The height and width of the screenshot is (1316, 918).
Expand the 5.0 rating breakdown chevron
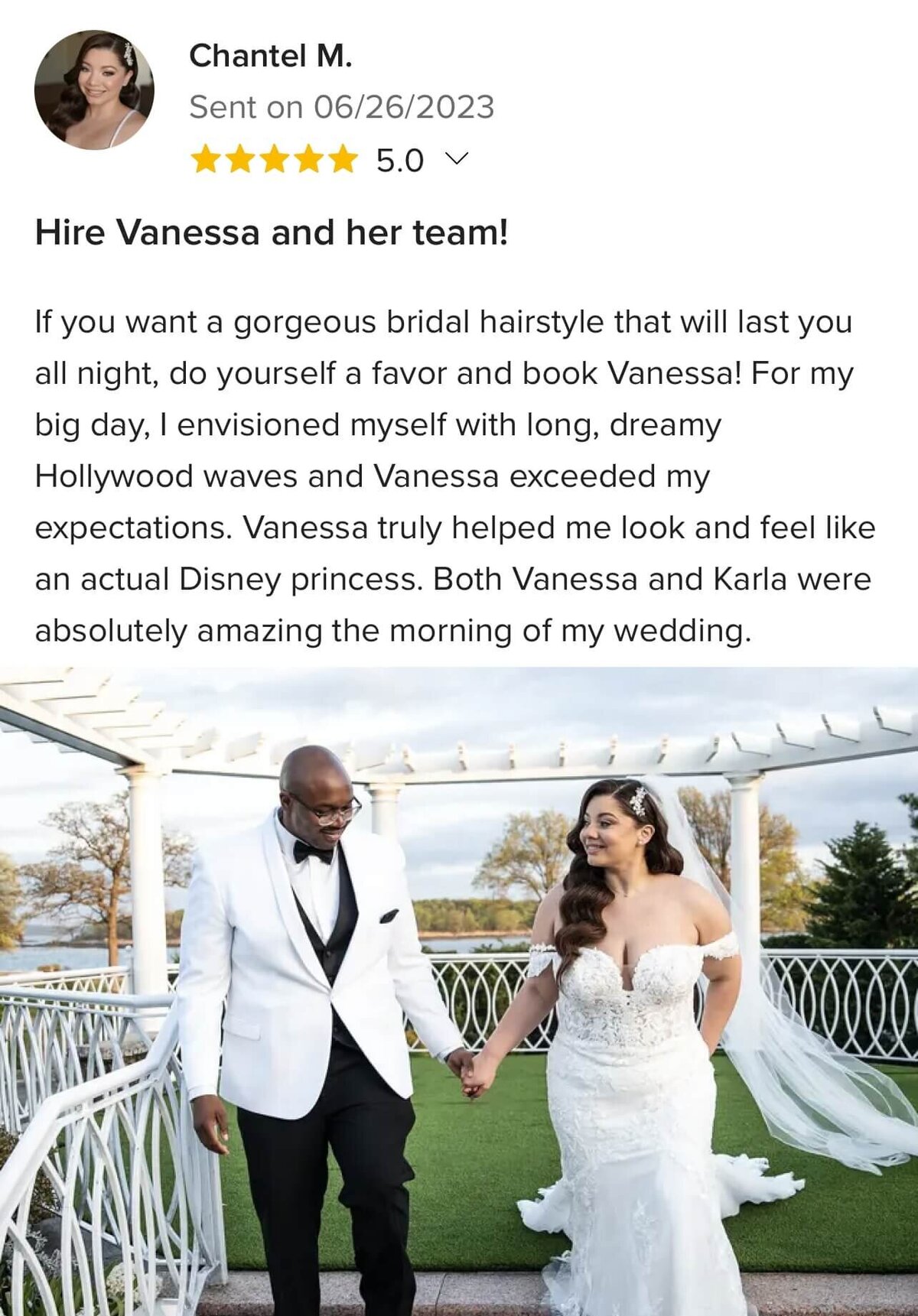tap(457, 159)
